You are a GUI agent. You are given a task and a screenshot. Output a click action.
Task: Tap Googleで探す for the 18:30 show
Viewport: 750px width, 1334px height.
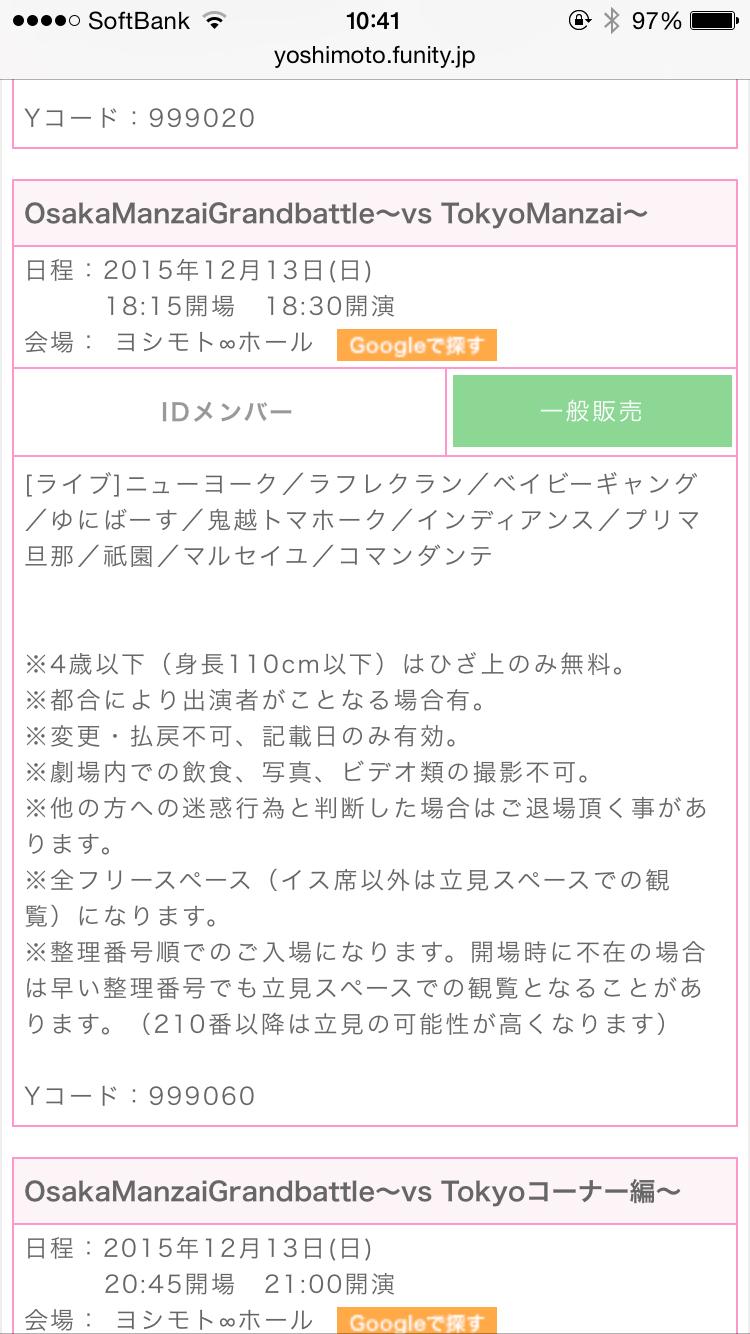tap(416, 346)
